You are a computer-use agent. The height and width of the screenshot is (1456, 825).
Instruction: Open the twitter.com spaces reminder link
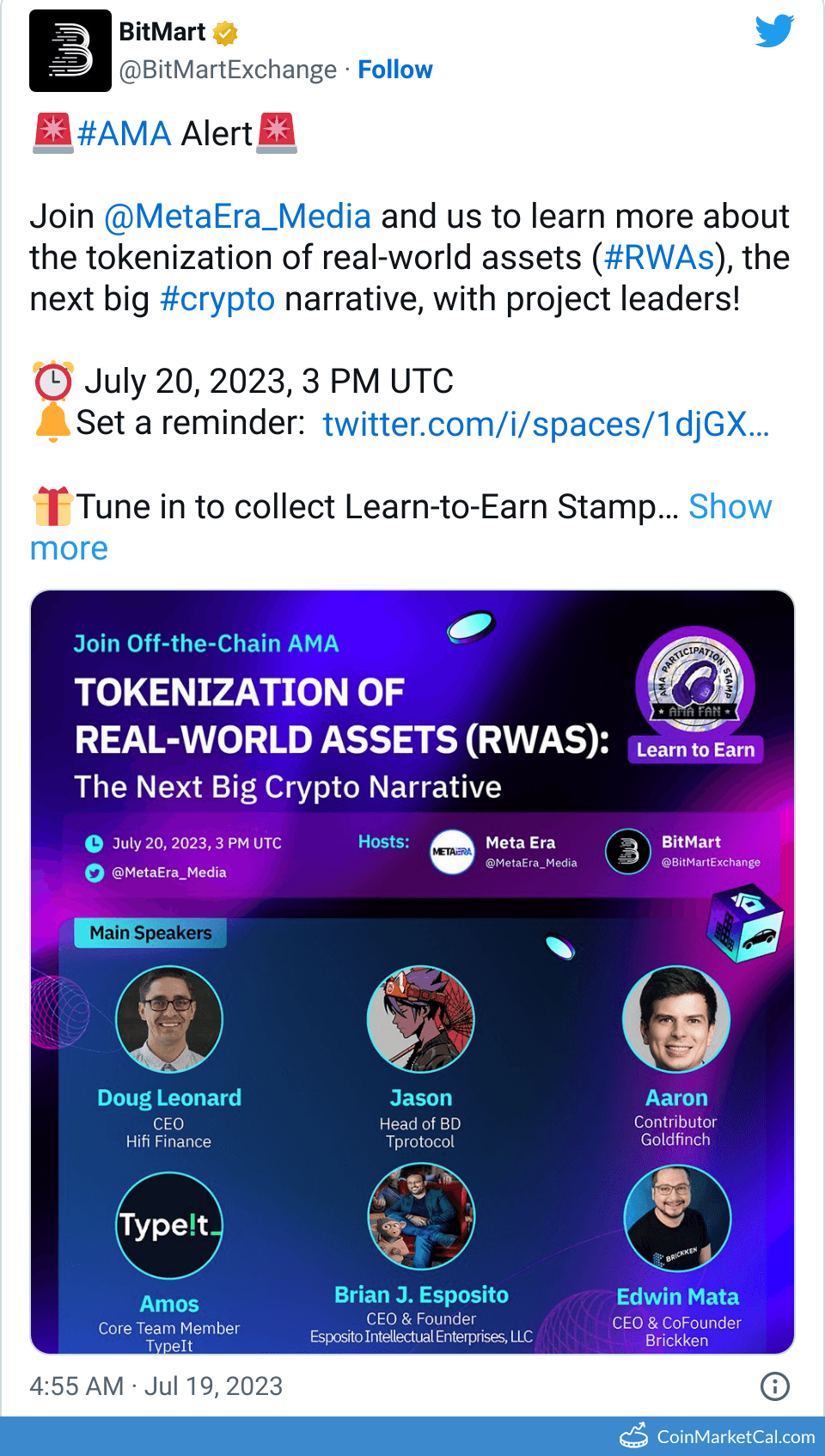coord(545,424)
